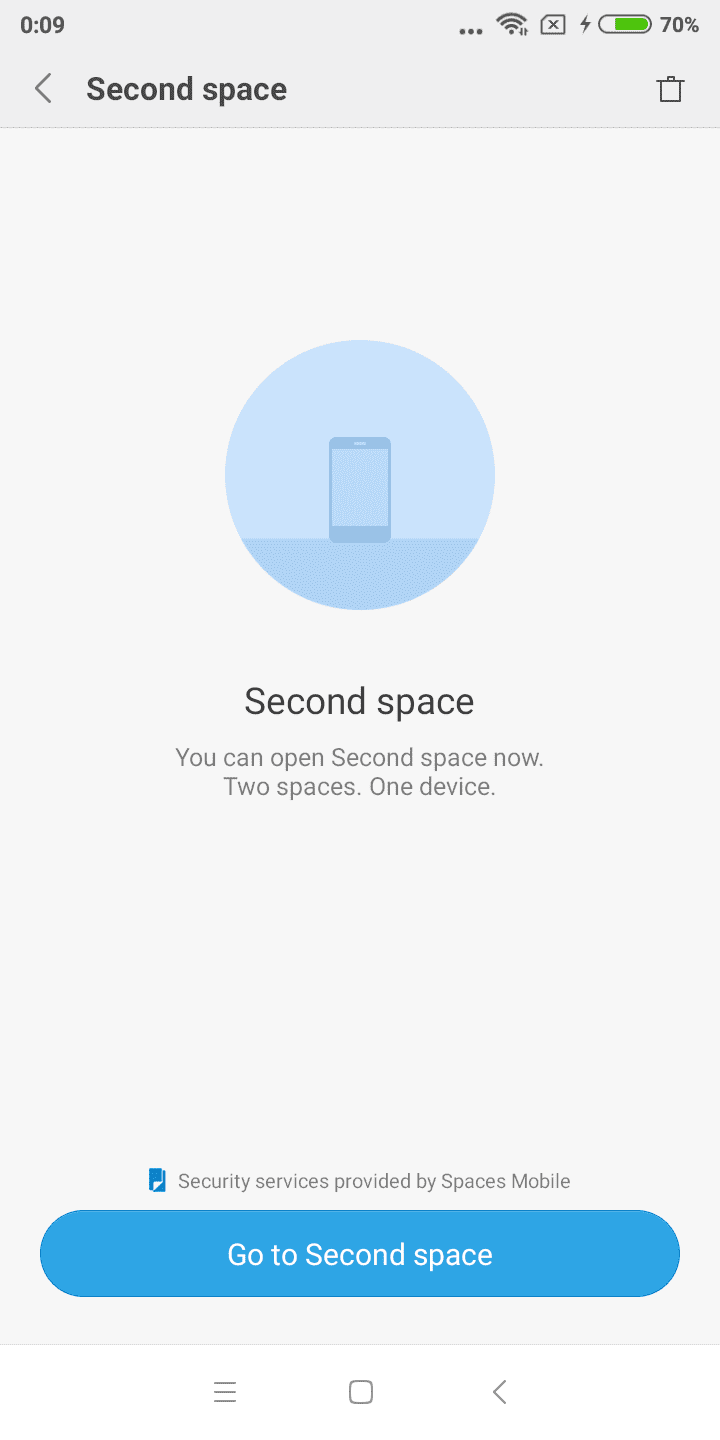The width and height of the screenshot is (720, 1440).
Task: Delete Second space using the trash icon
Action: pyautogui.click(x=670, y=89)
